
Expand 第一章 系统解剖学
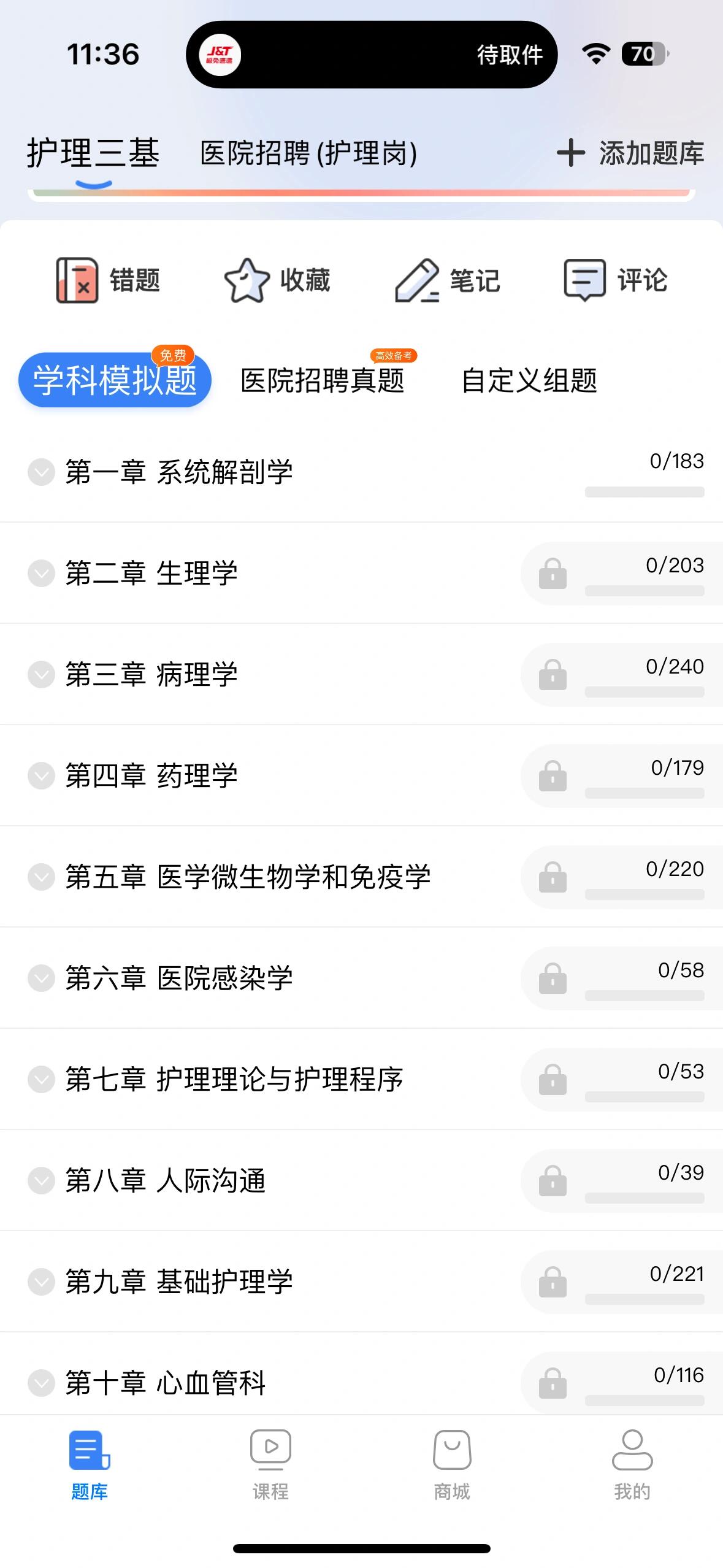coord(42,472)
